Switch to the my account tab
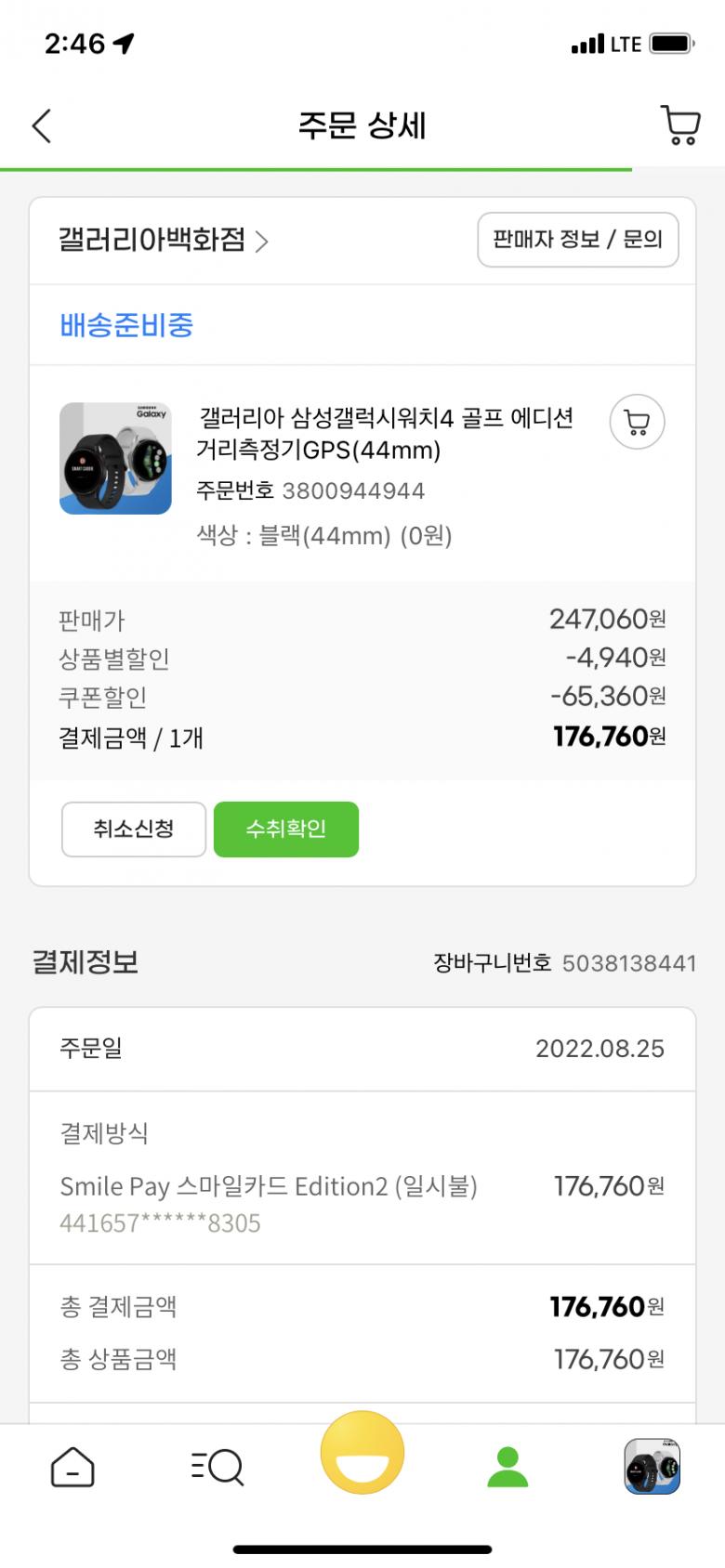 (507, 1468)
